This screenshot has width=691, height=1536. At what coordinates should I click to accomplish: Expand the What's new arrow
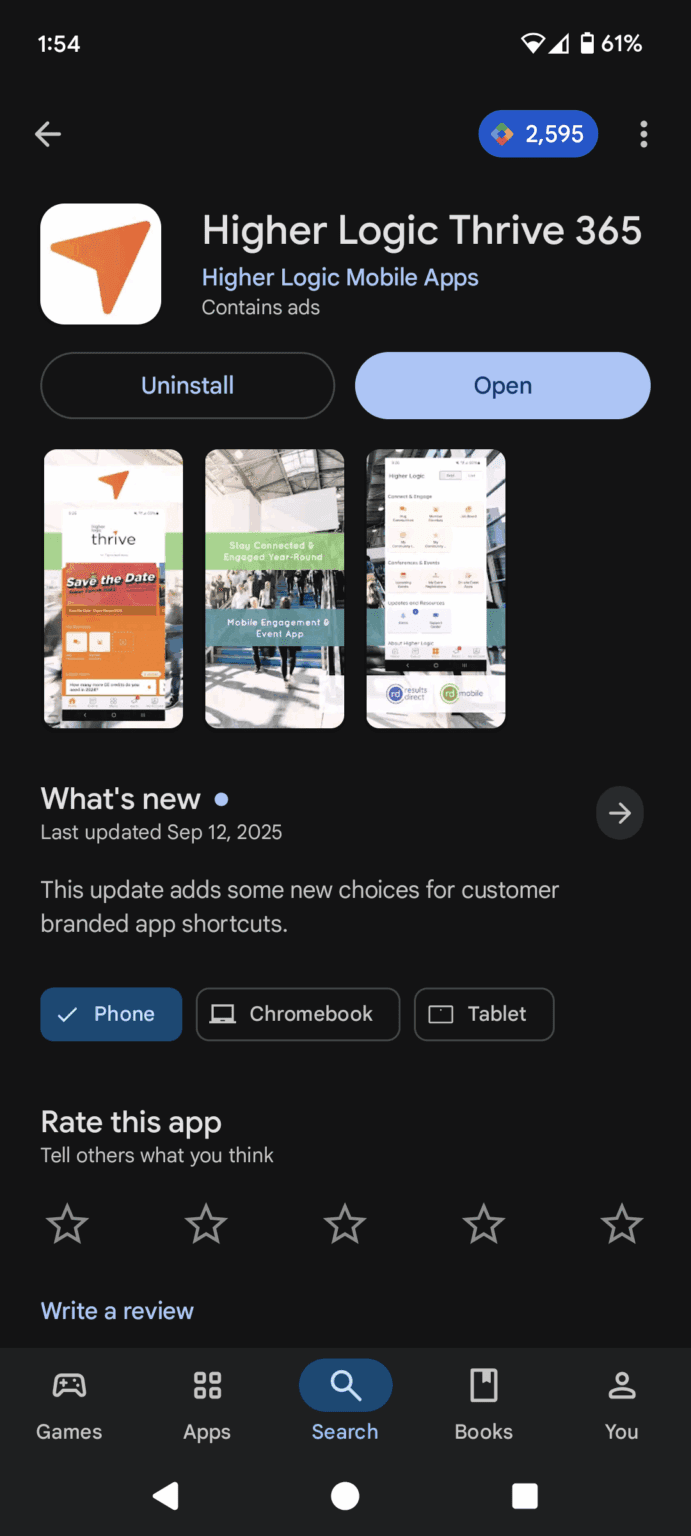619,813
